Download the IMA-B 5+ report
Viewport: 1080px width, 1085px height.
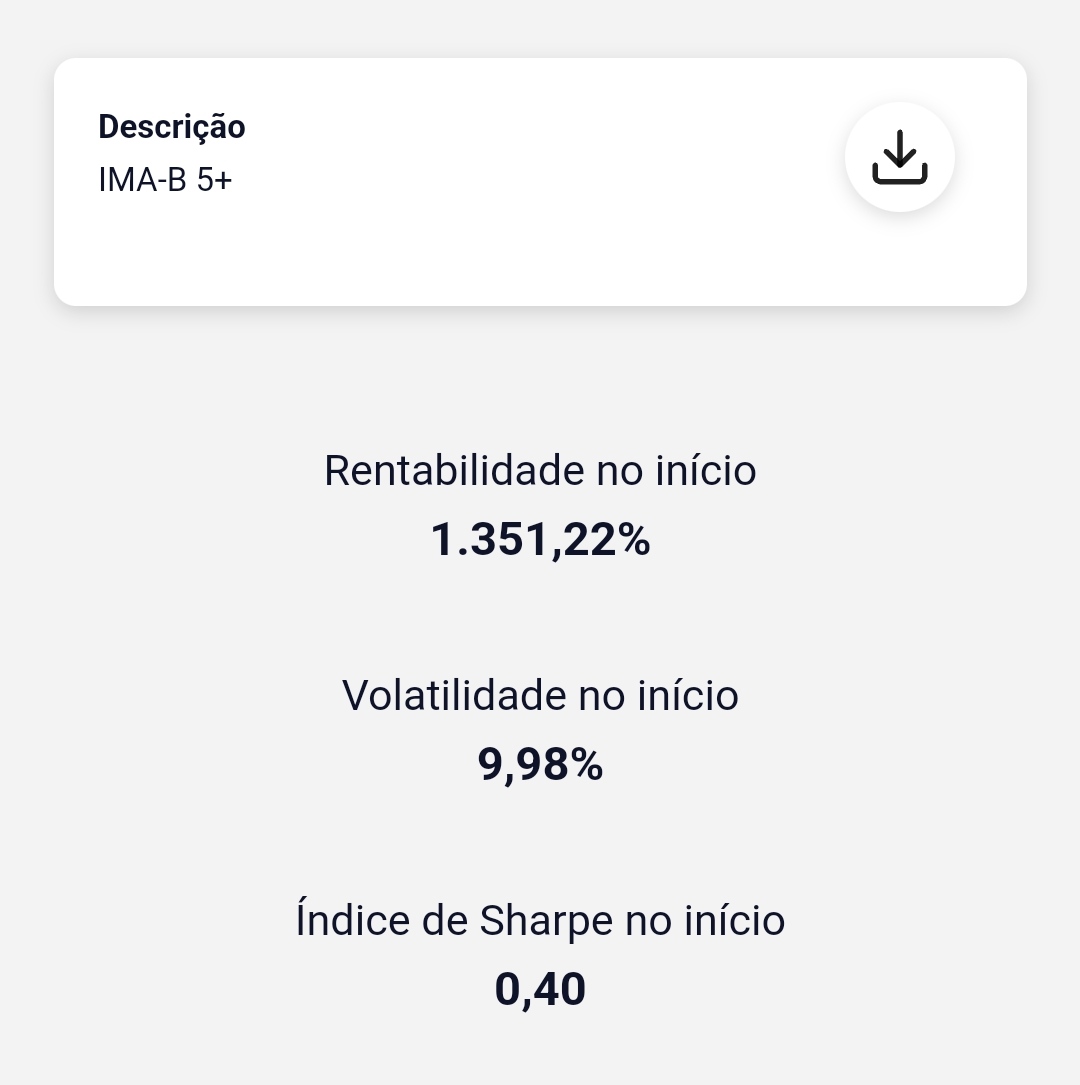899,157
